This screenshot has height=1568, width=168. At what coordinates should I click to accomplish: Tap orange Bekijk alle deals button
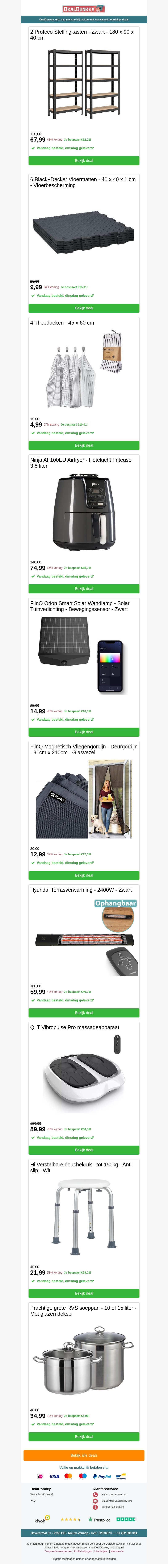84,1455
